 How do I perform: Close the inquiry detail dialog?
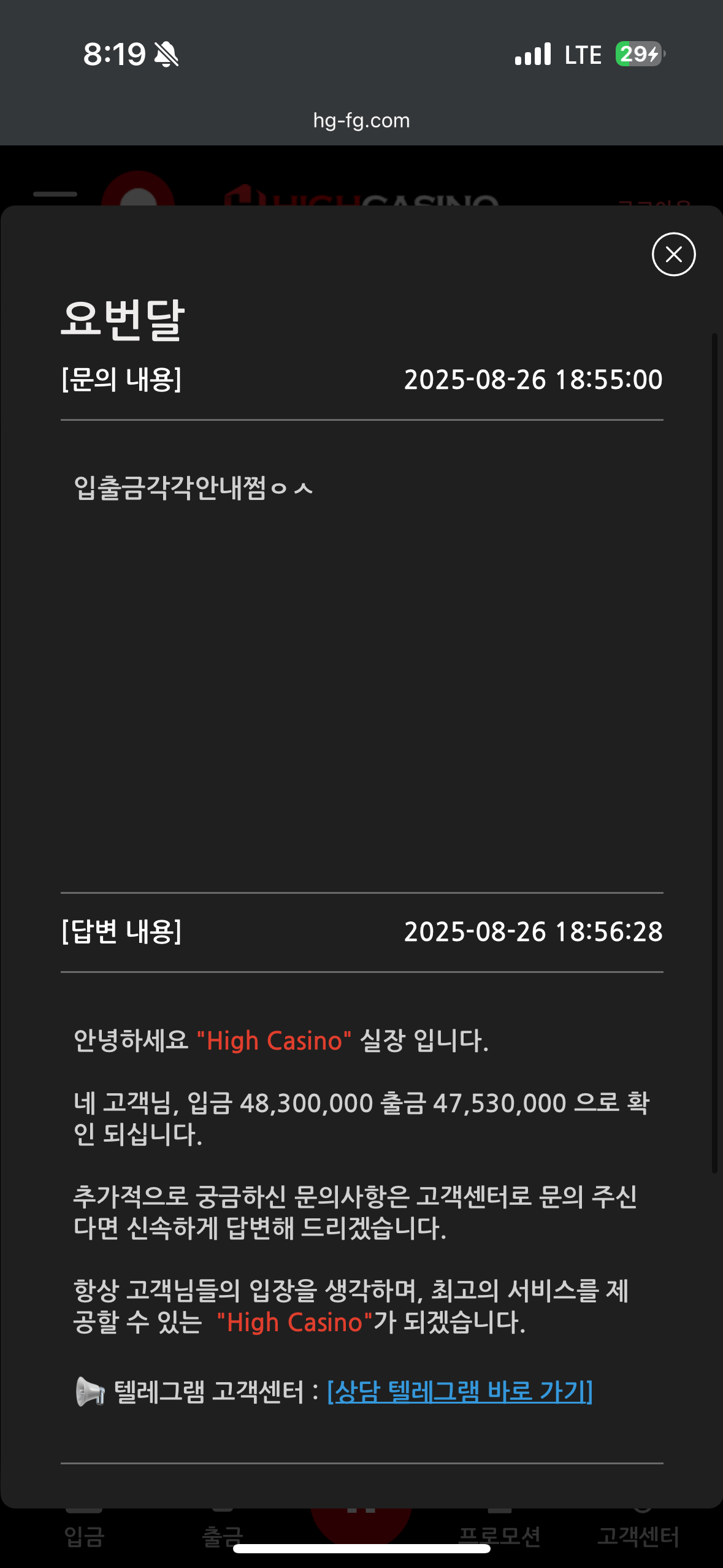tap(673, 255)
